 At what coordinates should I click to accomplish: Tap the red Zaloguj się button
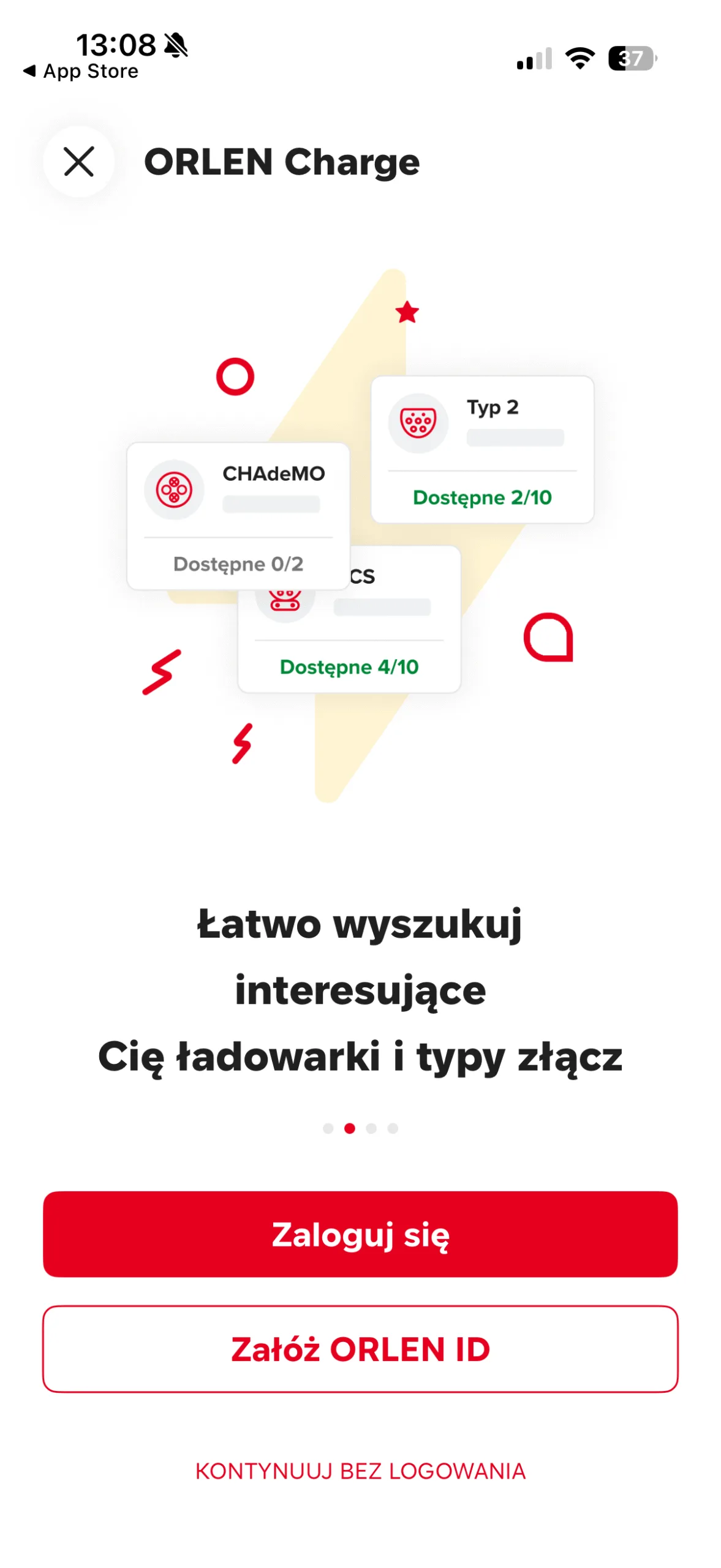360,1234
